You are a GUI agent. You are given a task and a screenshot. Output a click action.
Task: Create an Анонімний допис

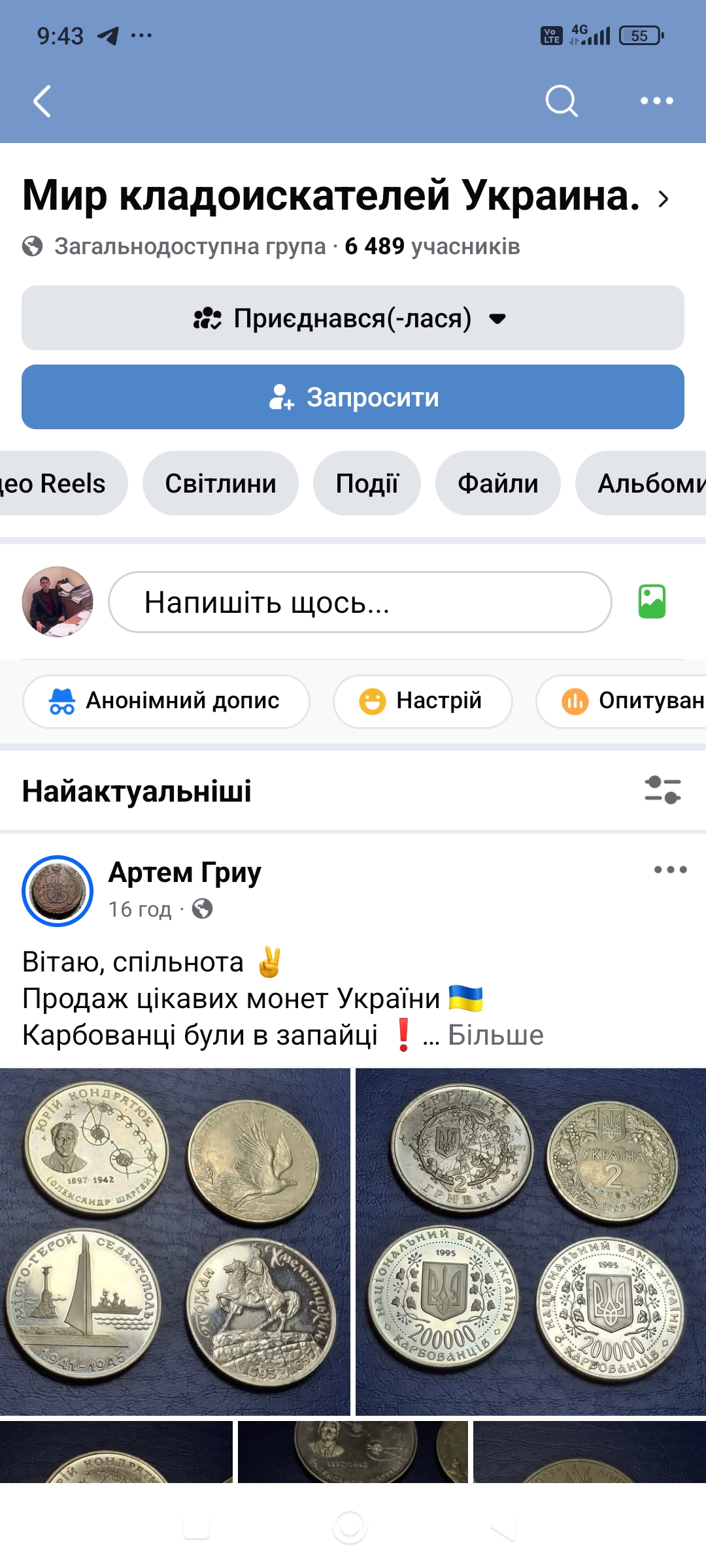pos(166,701)
